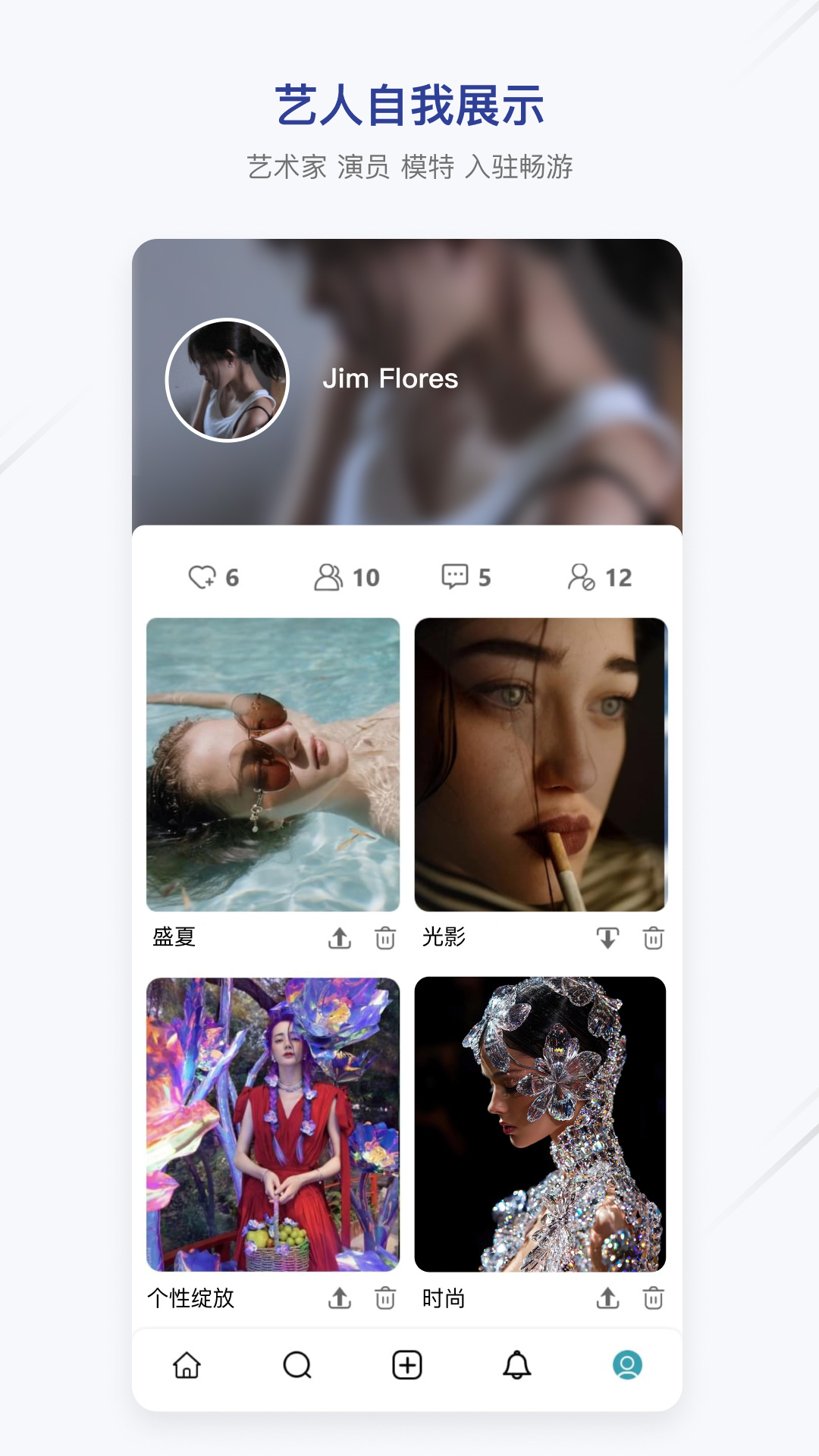Click the Jim Flores username

tap(391, 379)
